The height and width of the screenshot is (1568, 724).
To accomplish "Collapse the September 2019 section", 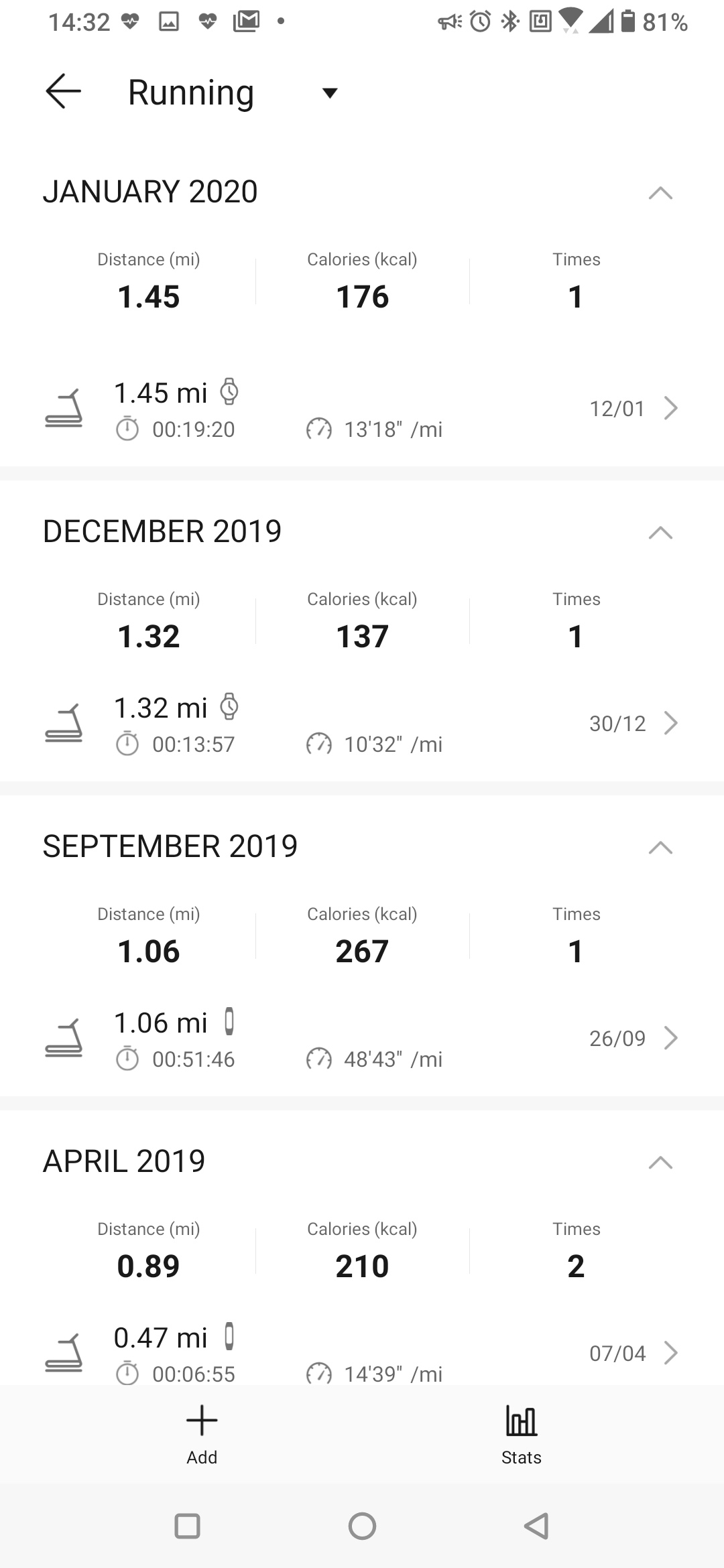I will [x=660, y=848].
